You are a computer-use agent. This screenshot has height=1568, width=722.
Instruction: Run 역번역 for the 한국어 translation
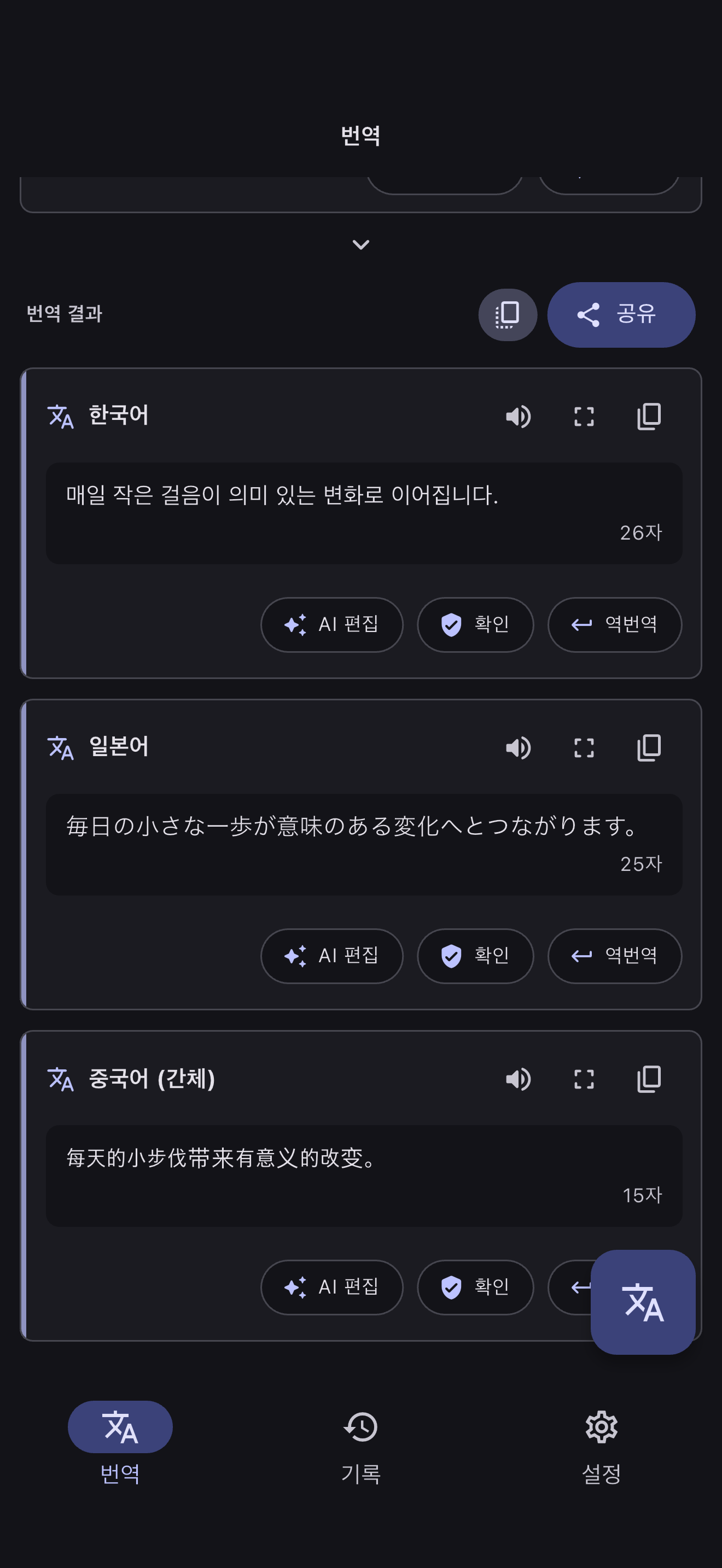[x=614, y=624]
